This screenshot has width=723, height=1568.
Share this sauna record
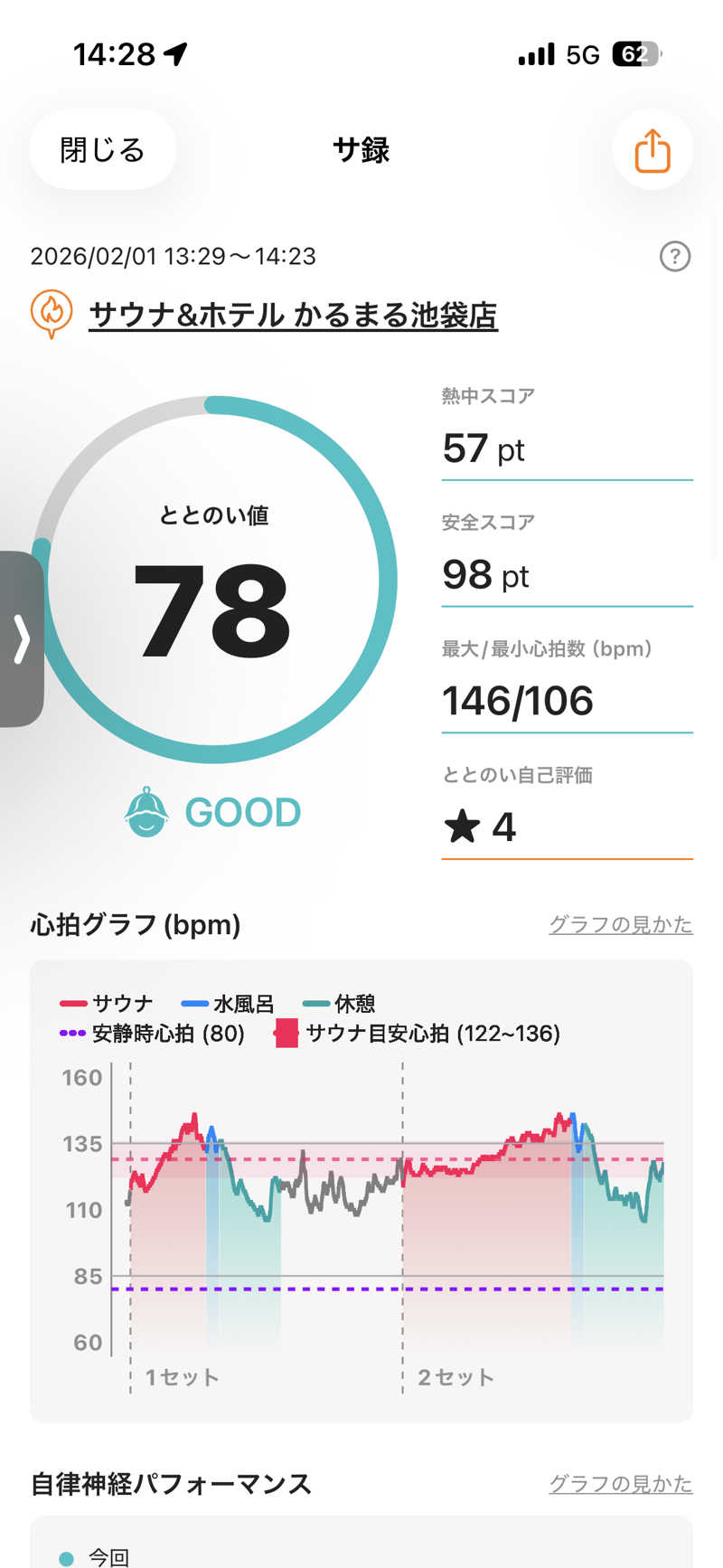tap(652, 150)
